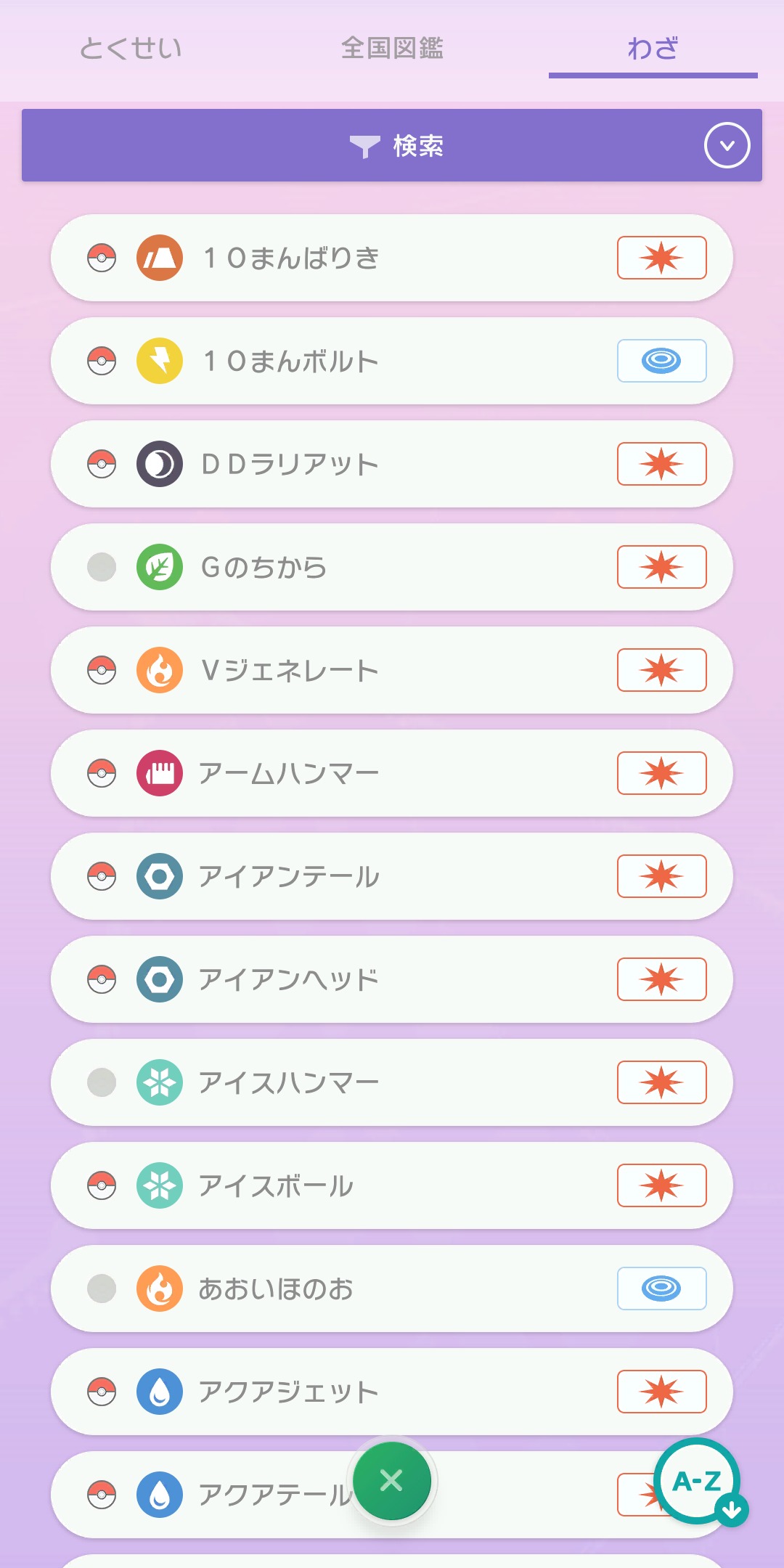Image resolution: width=784 pixels, height=1568 pixels.
Task: Open the move アイアンヘッド
Action: tap(392, 979)
